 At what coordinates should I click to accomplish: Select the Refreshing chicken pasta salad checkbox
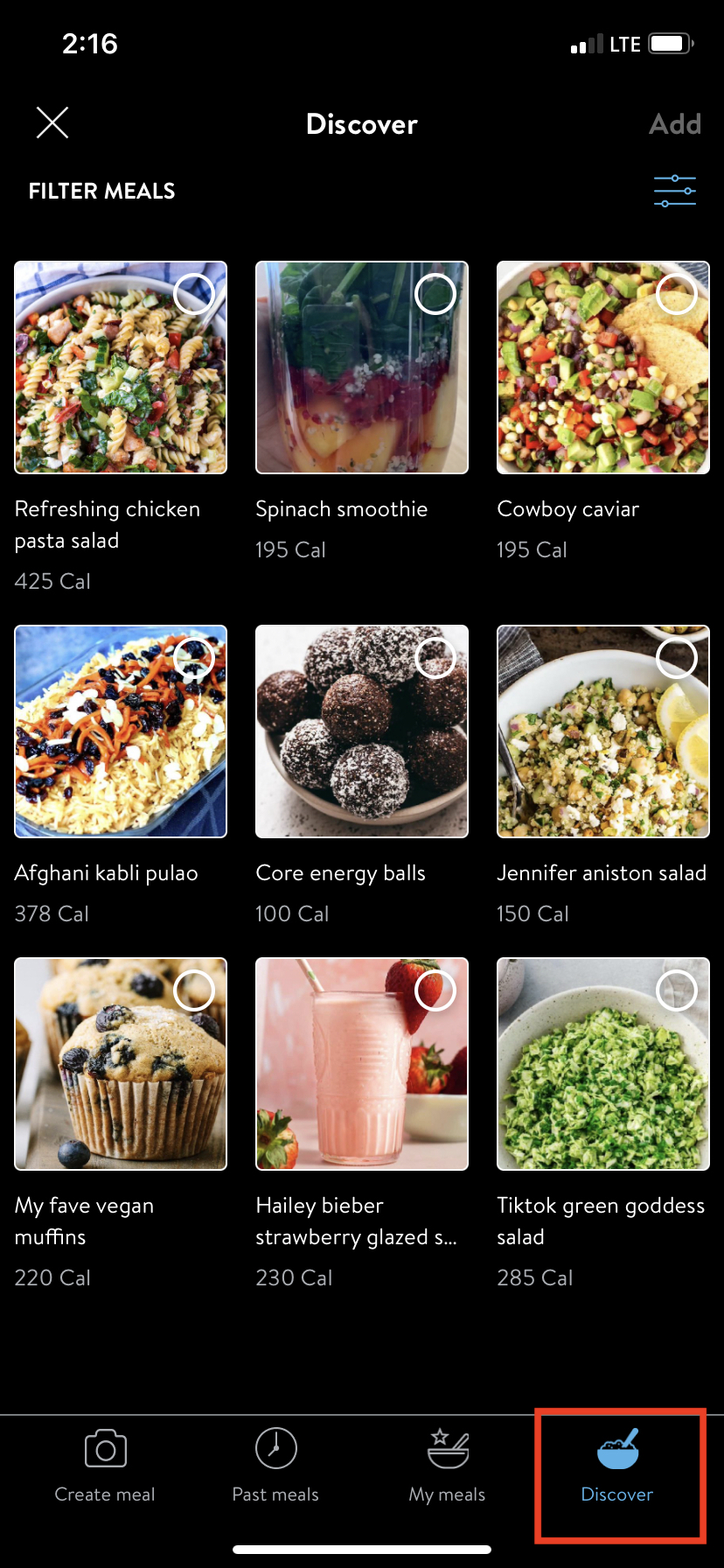(x=194, y=294)
